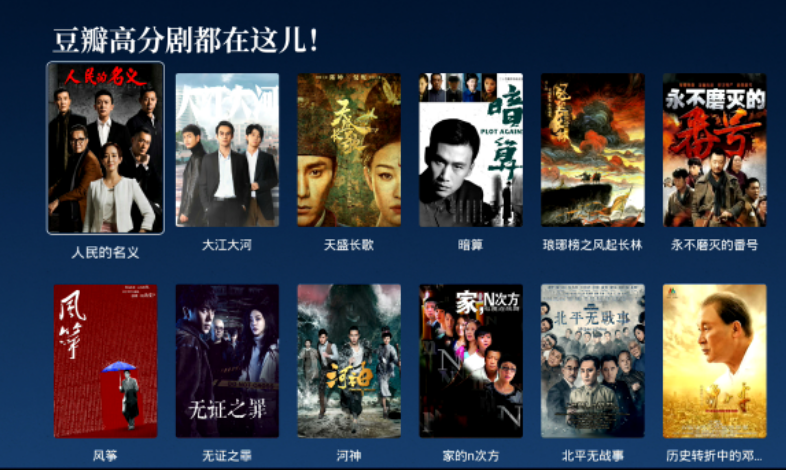Viewport: 786px width, 470px height.
Task: Open 琅琊榜之风起长林 poster
Action: click(593, 150)
